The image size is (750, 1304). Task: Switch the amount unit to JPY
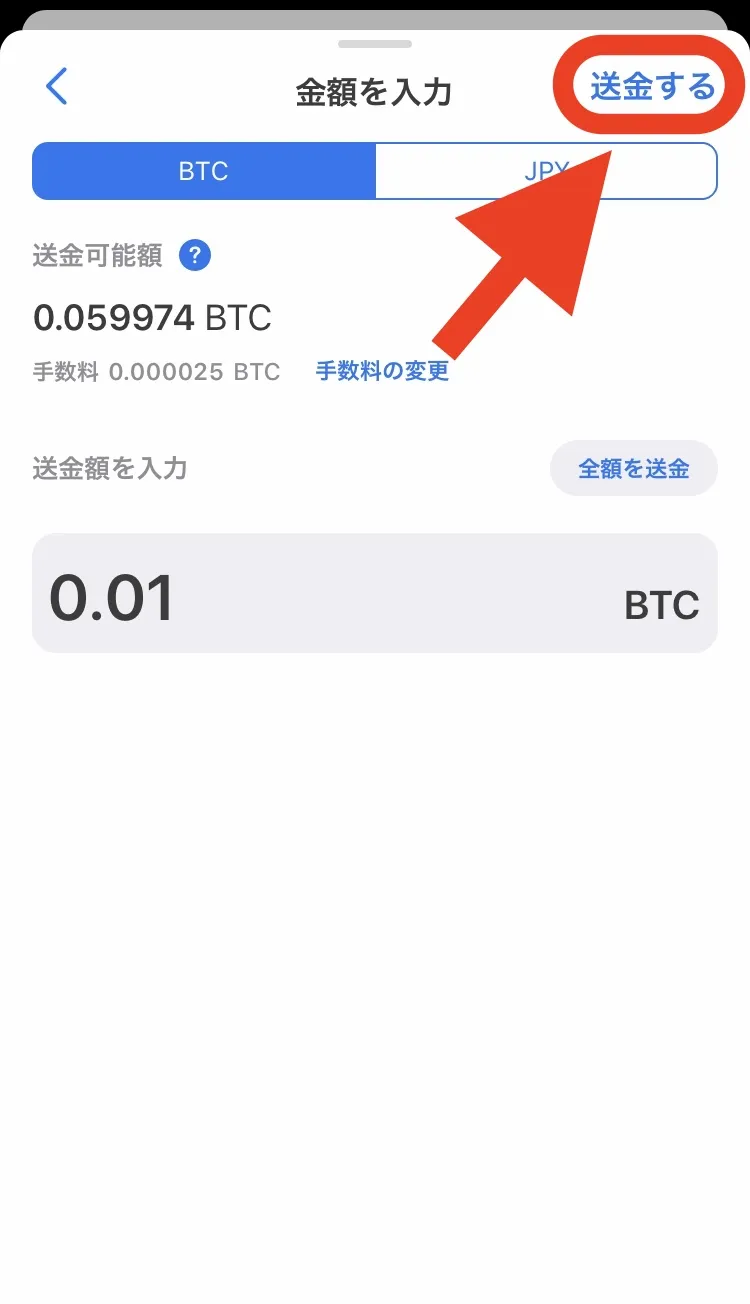pos(546,171)
